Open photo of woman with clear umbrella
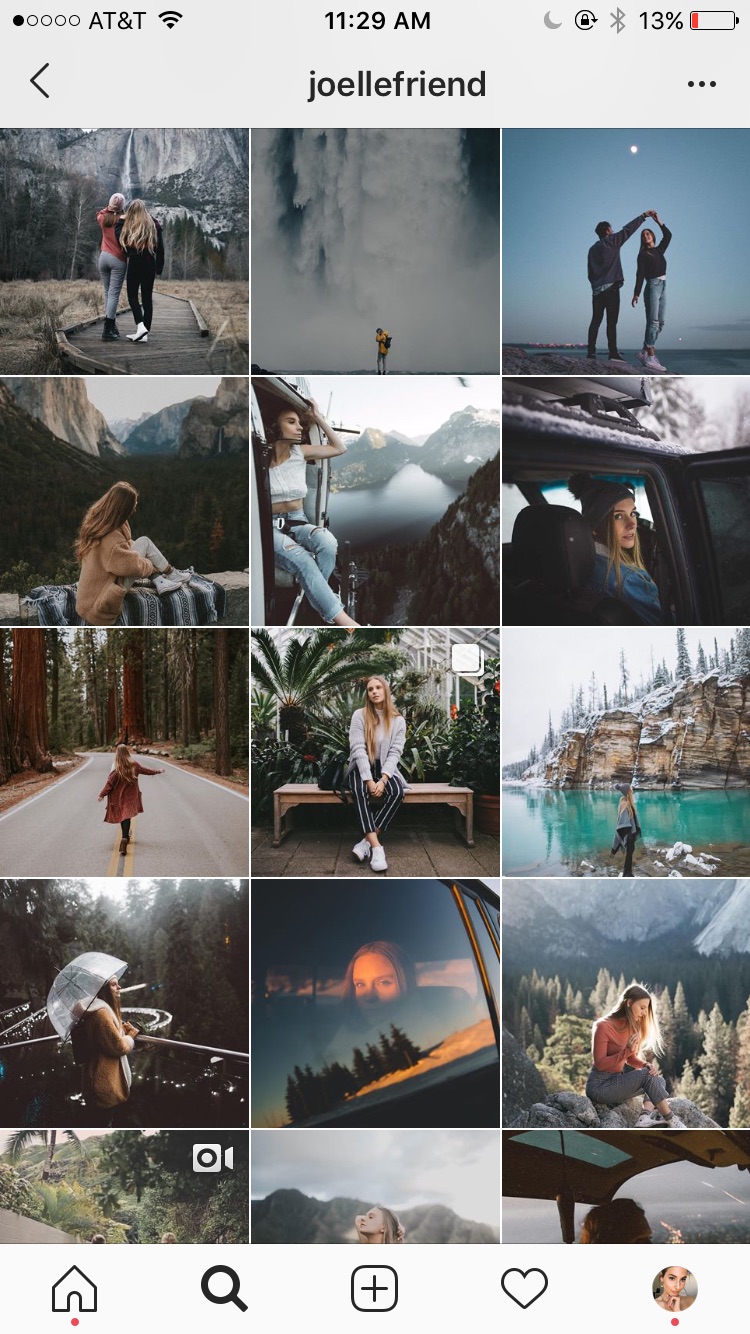Screen dimensions: 750x1334 tap(124, 1004)
